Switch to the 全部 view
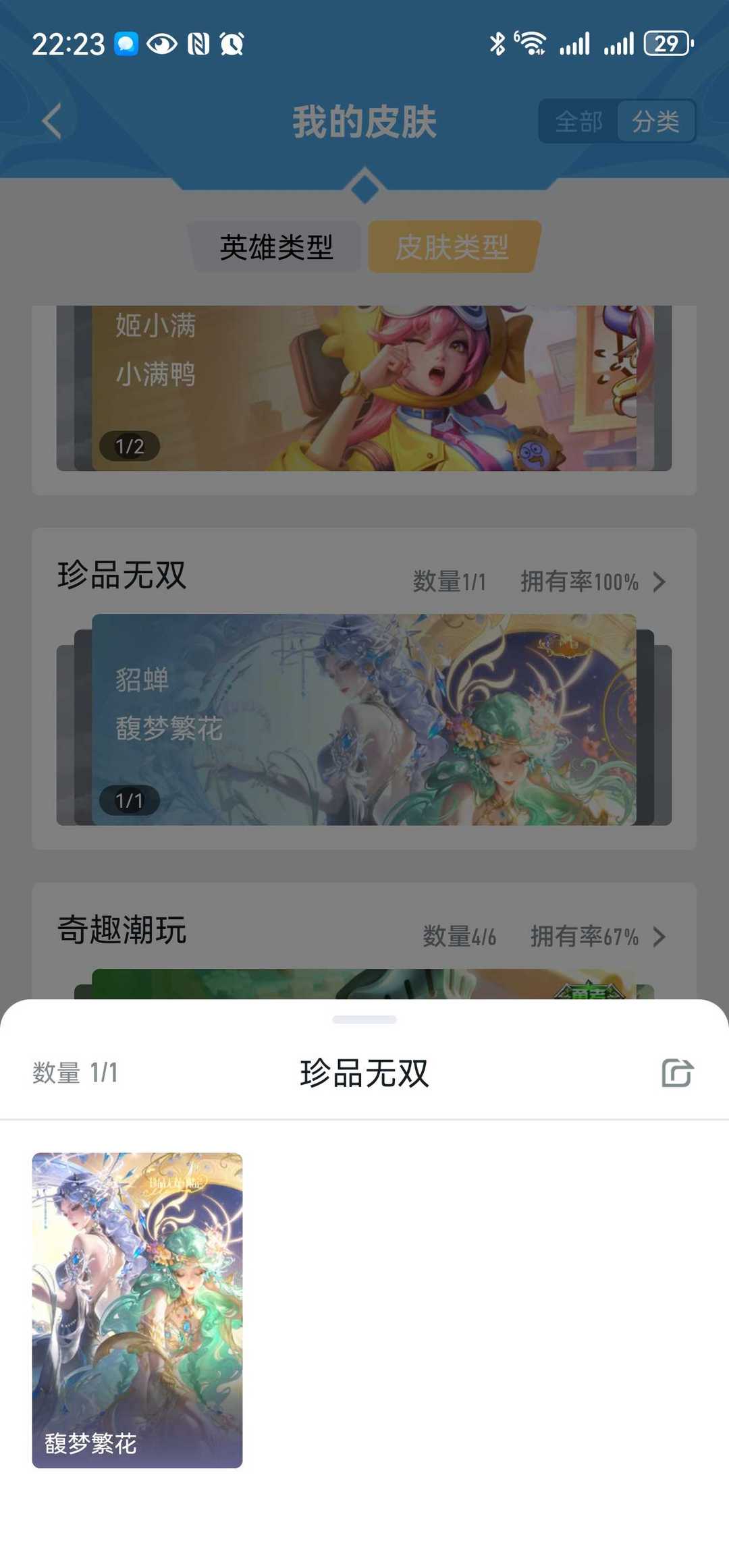Image resolution: width=729 pixels, height=1568 pixels. tap(578, 121)
